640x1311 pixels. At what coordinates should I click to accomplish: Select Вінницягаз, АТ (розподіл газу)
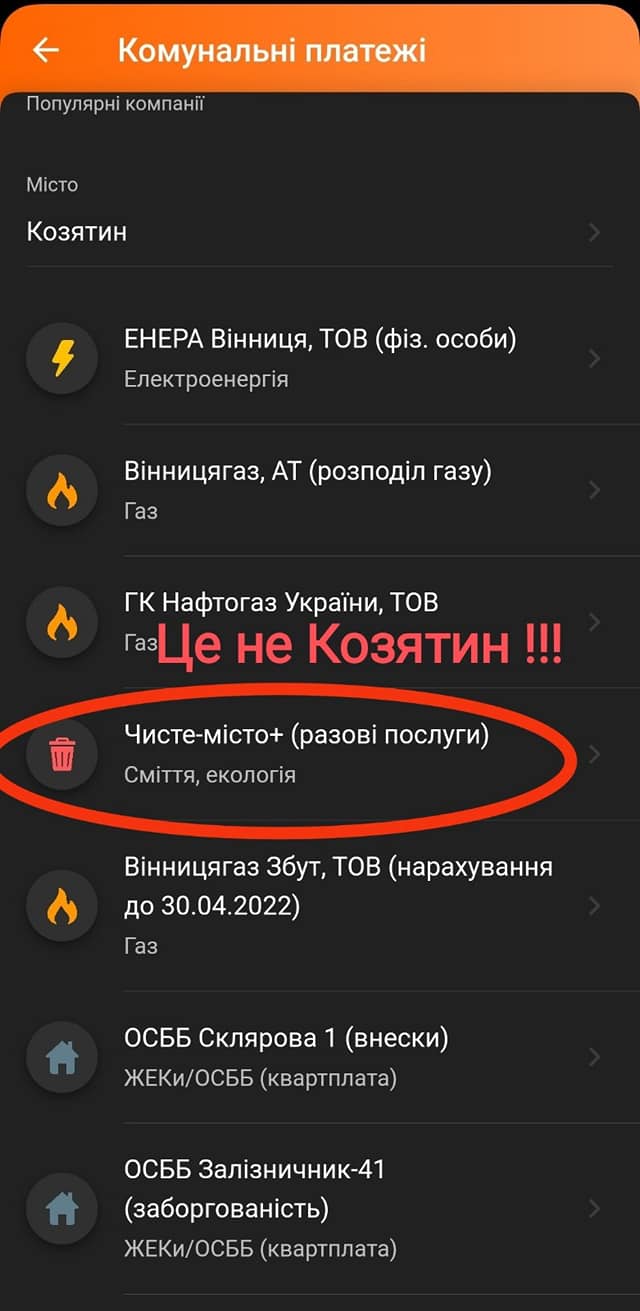[318, 490]
